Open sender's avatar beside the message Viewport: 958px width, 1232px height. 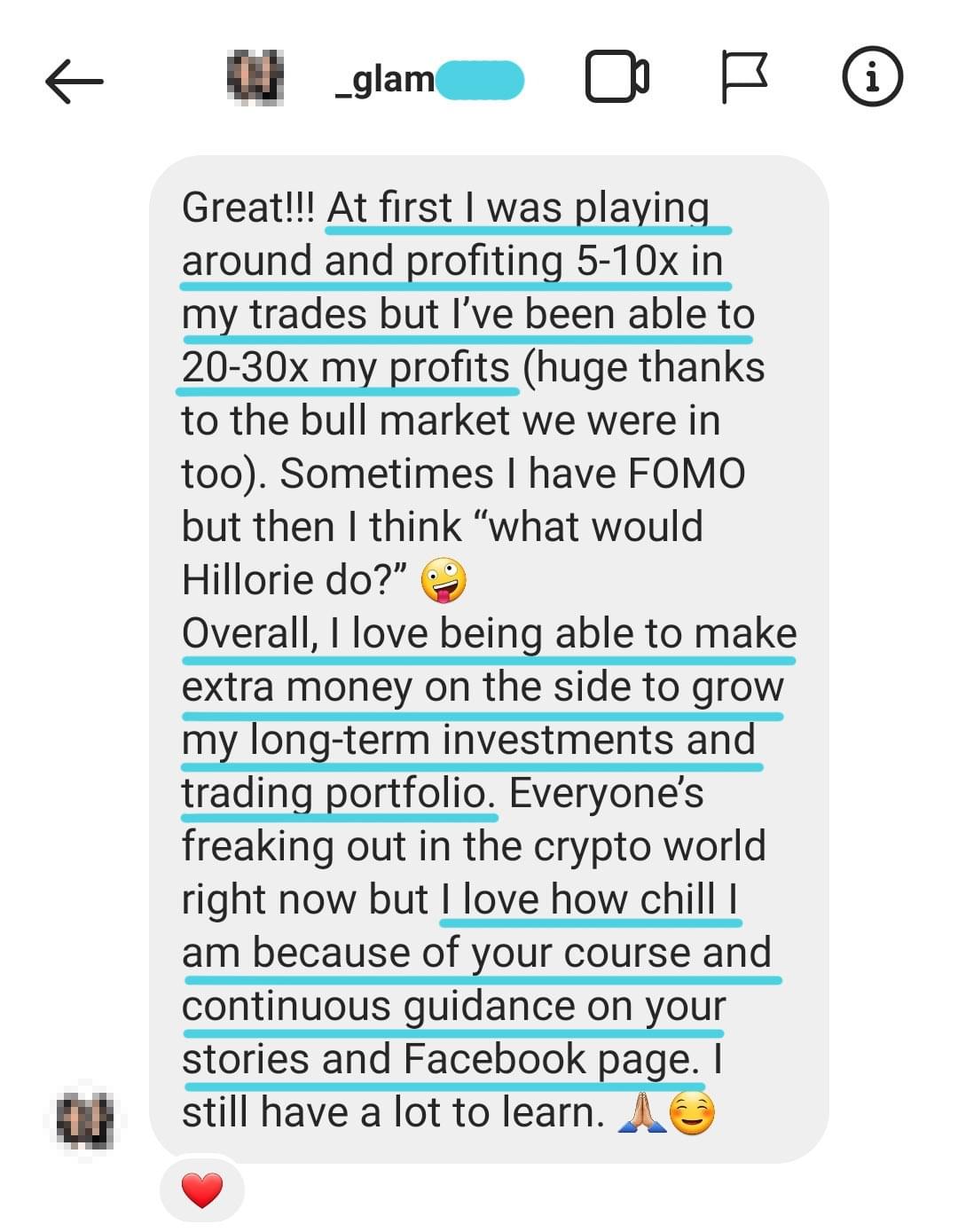(85, 1118)
